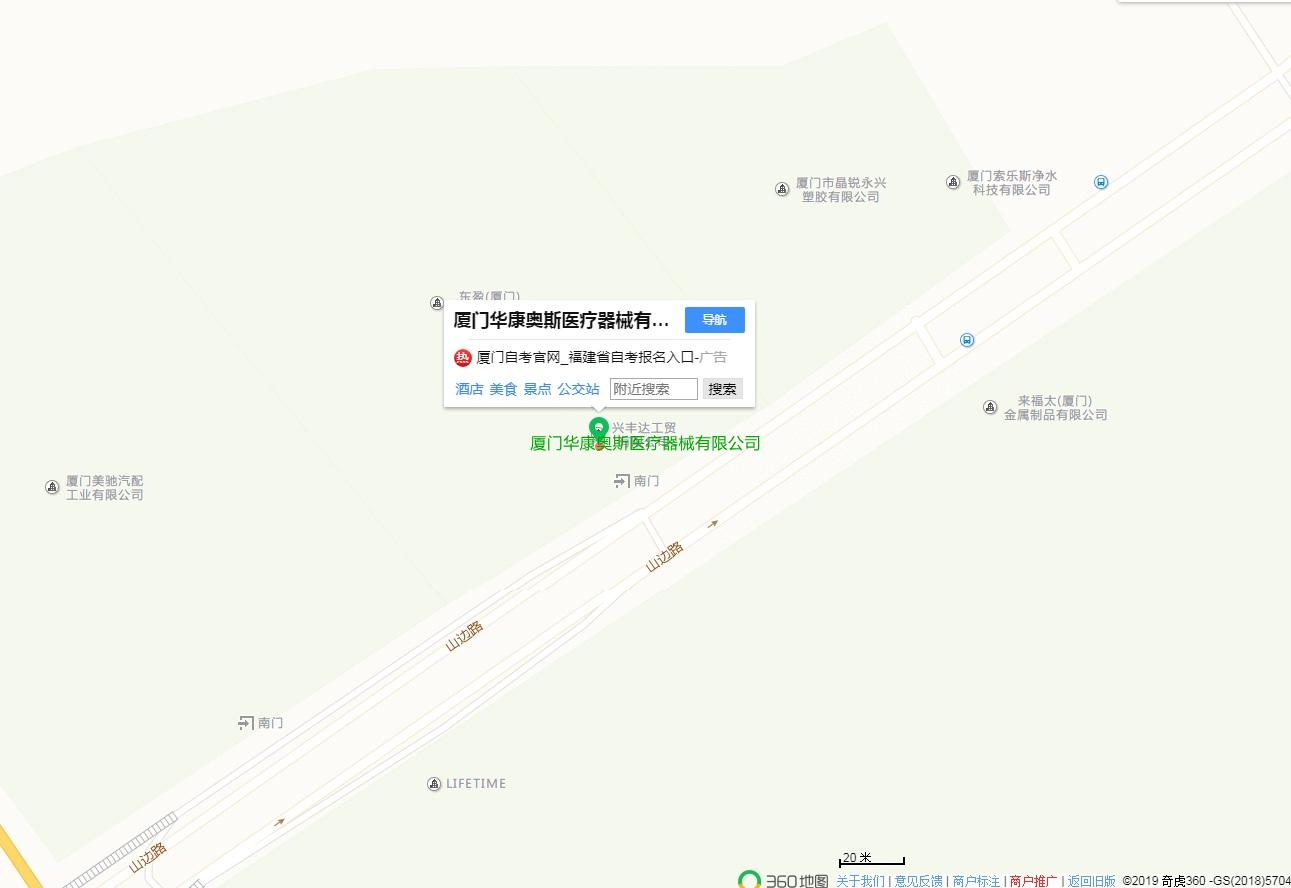Image resolution: width=1291 pixels, height=888 pixels.
Task: Select the 厦门市晶锐永兴塑胶有限公司 map marker
Action: coord(782,189)
